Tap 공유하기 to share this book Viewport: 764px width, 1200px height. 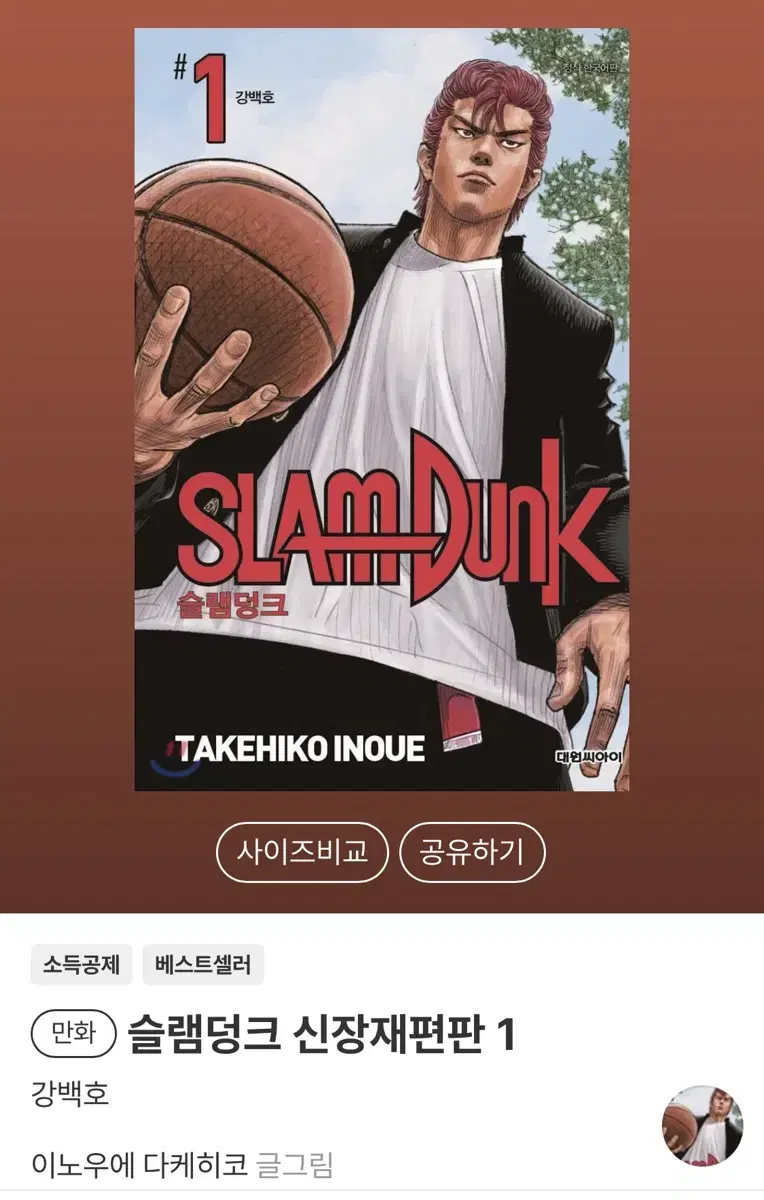472,851
